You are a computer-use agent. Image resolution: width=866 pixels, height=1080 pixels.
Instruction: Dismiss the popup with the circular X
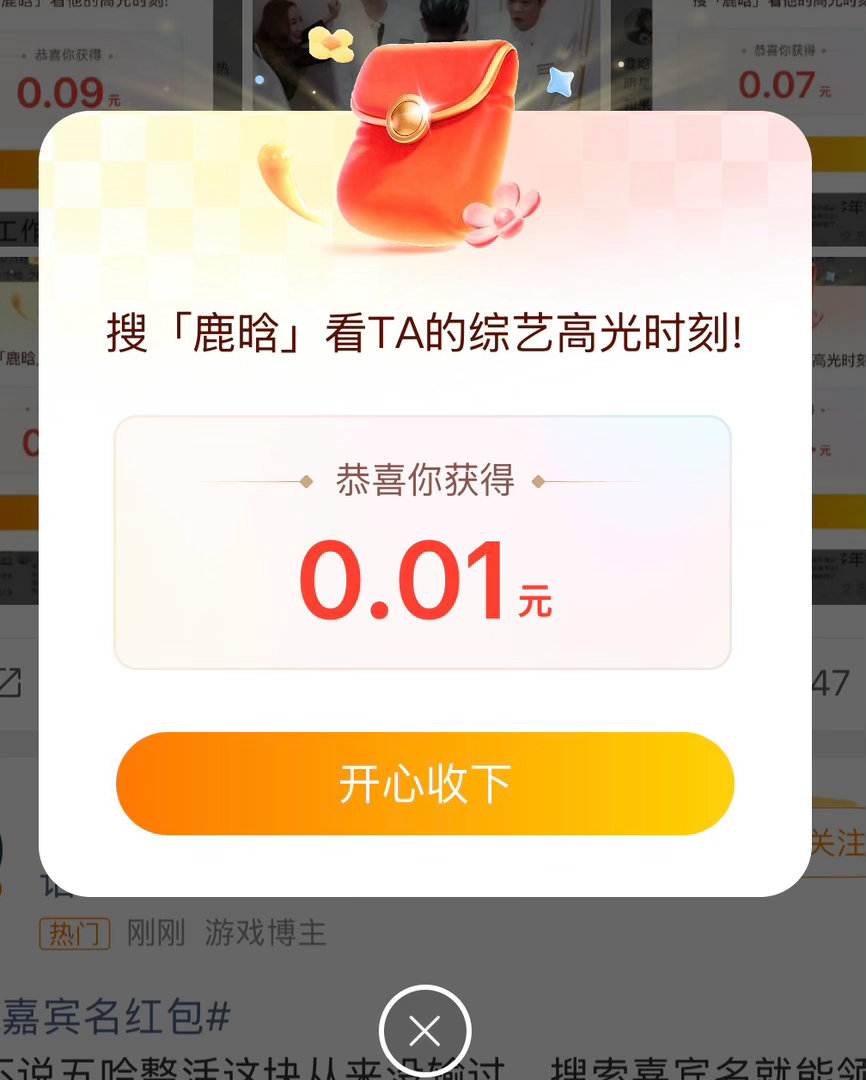tap(427, 1027)
